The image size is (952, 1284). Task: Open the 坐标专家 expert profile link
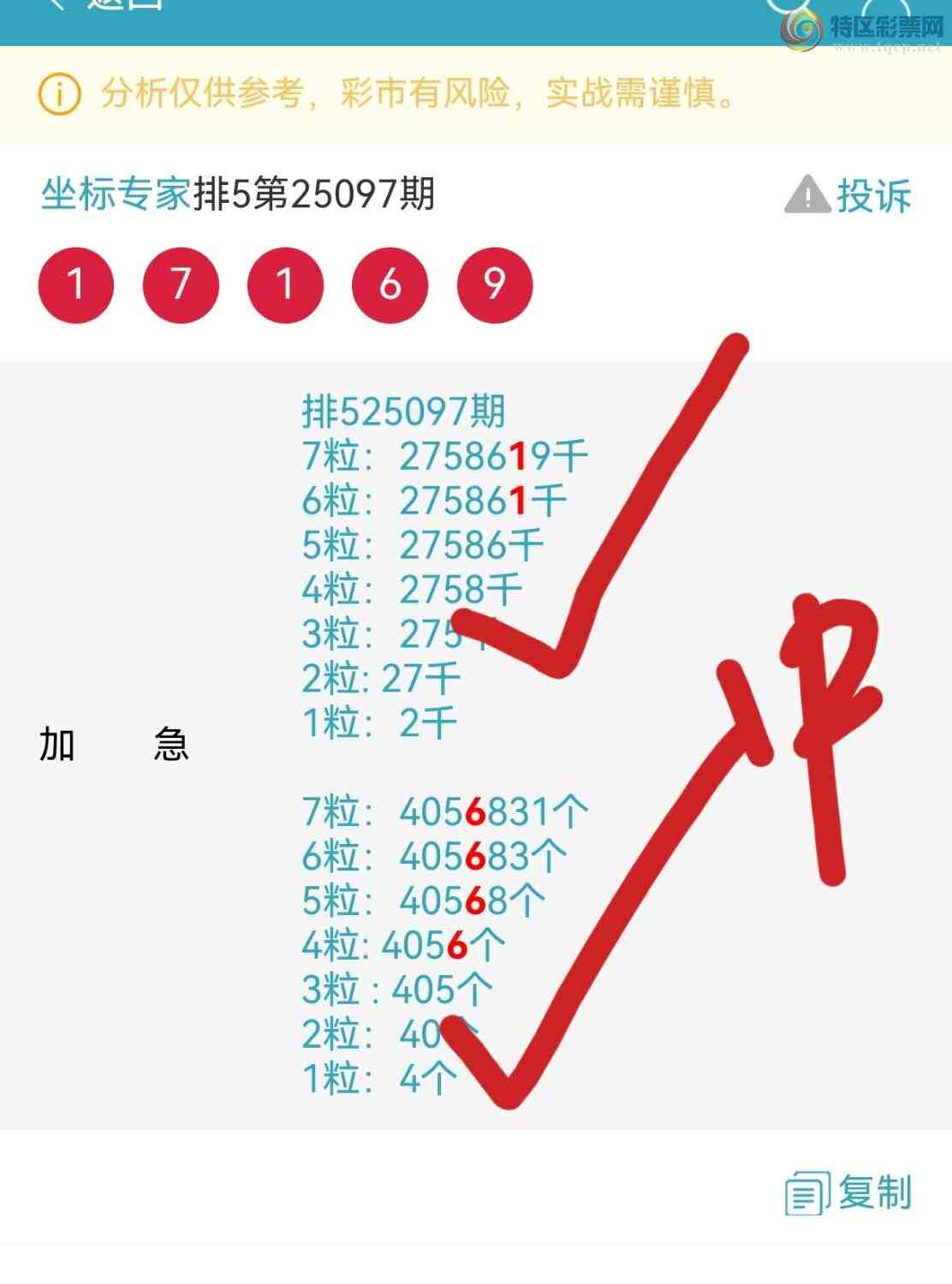pyautogui.click(x=116, y=194)
